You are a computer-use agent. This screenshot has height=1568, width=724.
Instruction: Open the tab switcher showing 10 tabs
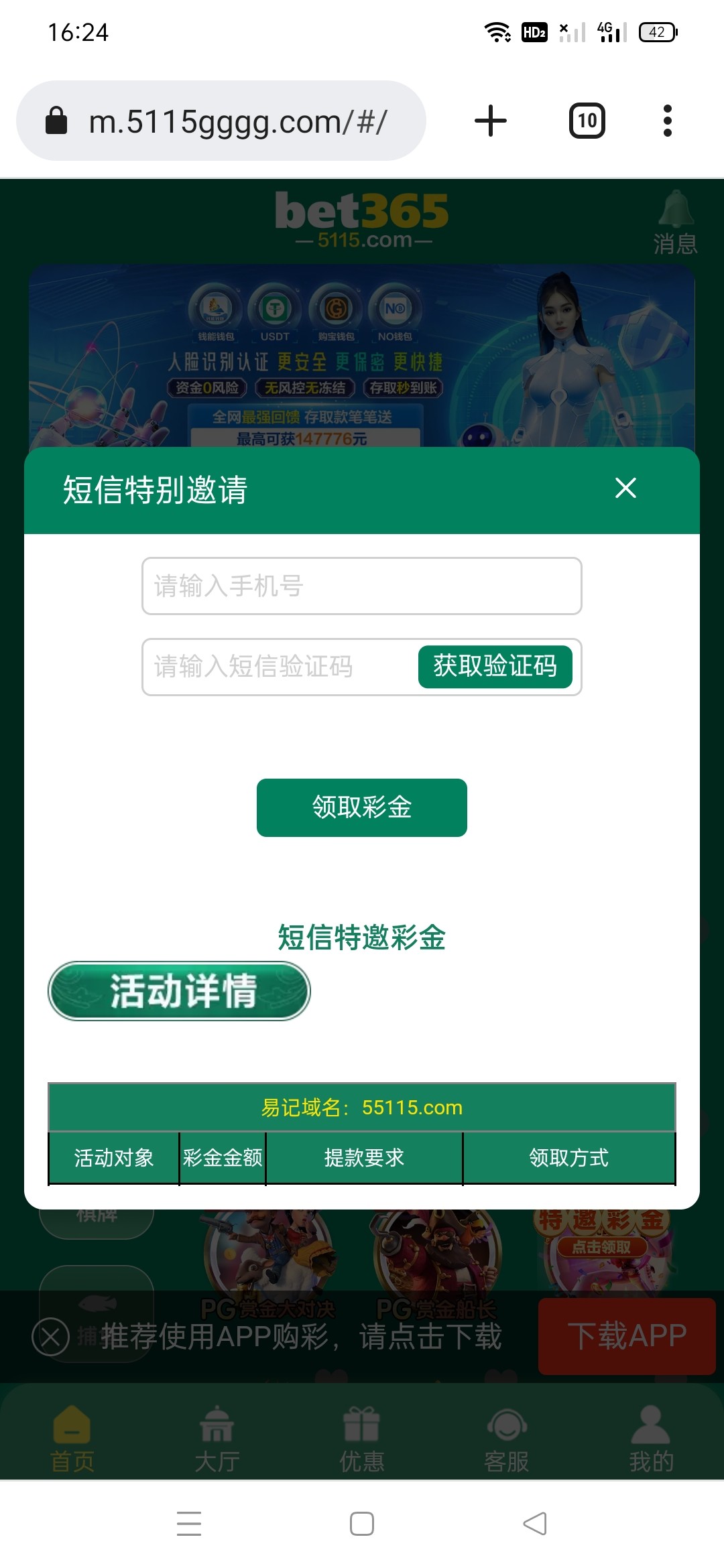[x=587, y=121]
